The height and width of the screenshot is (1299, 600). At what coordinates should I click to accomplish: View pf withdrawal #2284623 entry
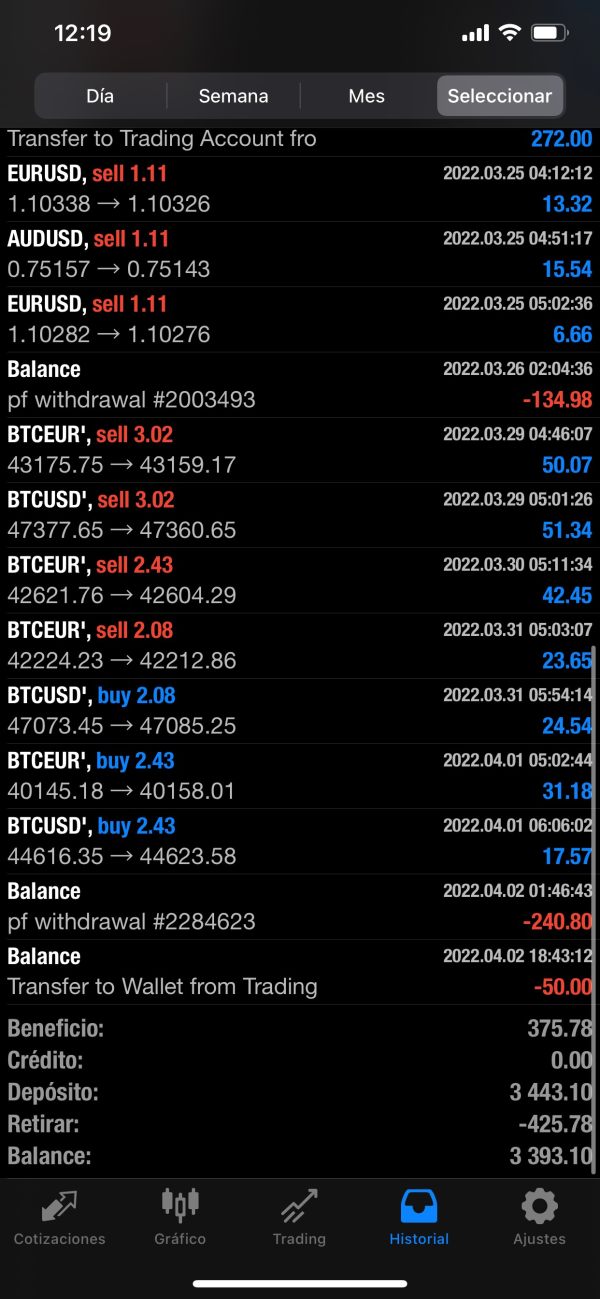[299, 906]
